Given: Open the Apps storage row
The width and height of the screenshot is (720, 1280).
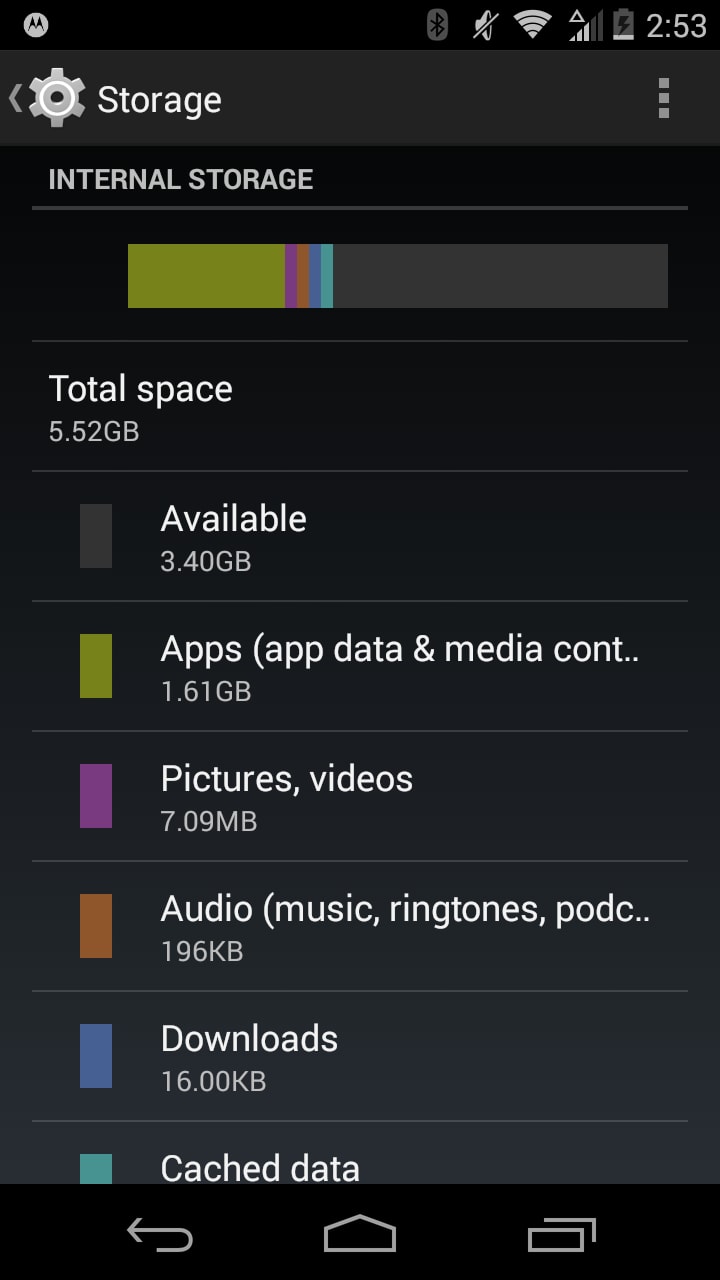Looking at the screenshot, I should coord(360,666).
